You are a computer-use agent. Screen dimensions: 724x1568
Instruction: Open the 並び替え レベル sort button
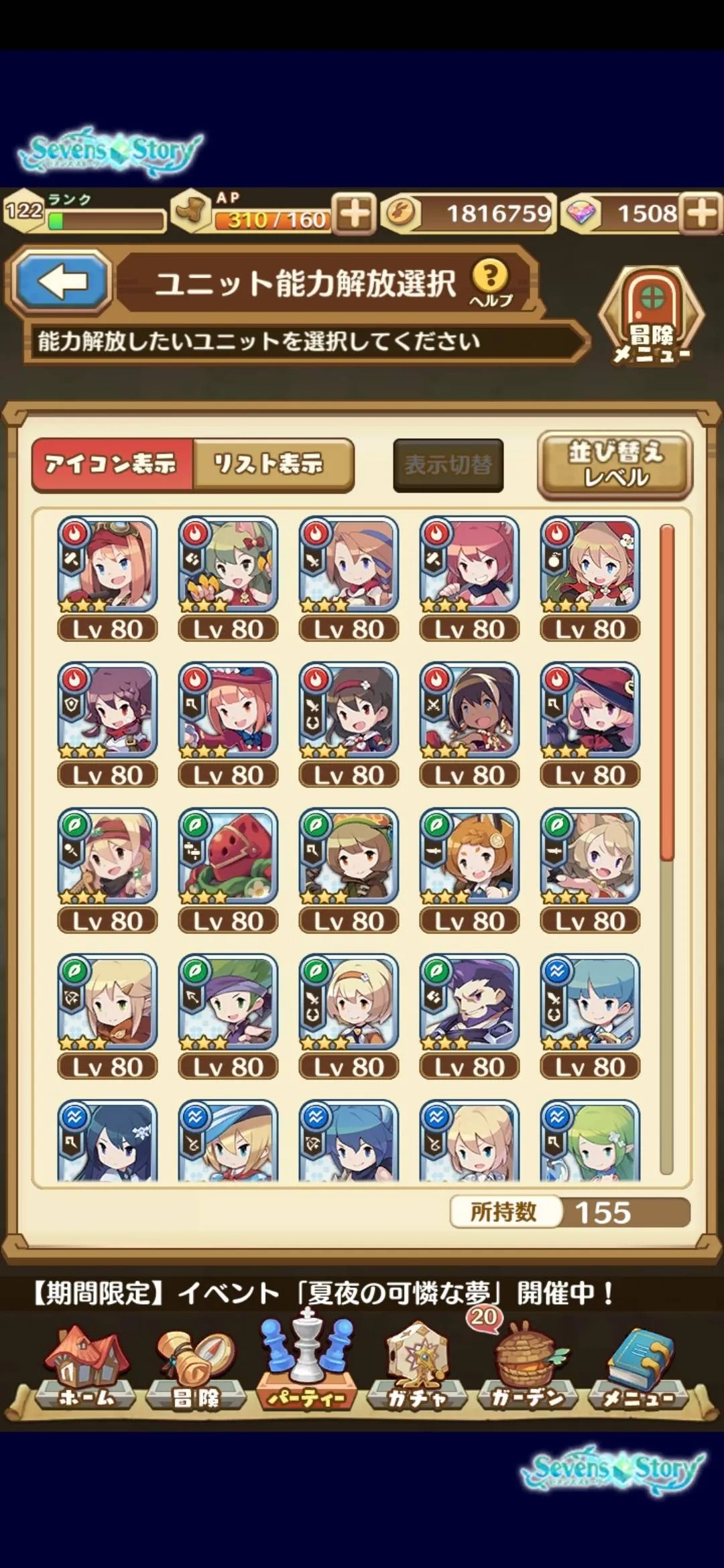pos(615,464)
